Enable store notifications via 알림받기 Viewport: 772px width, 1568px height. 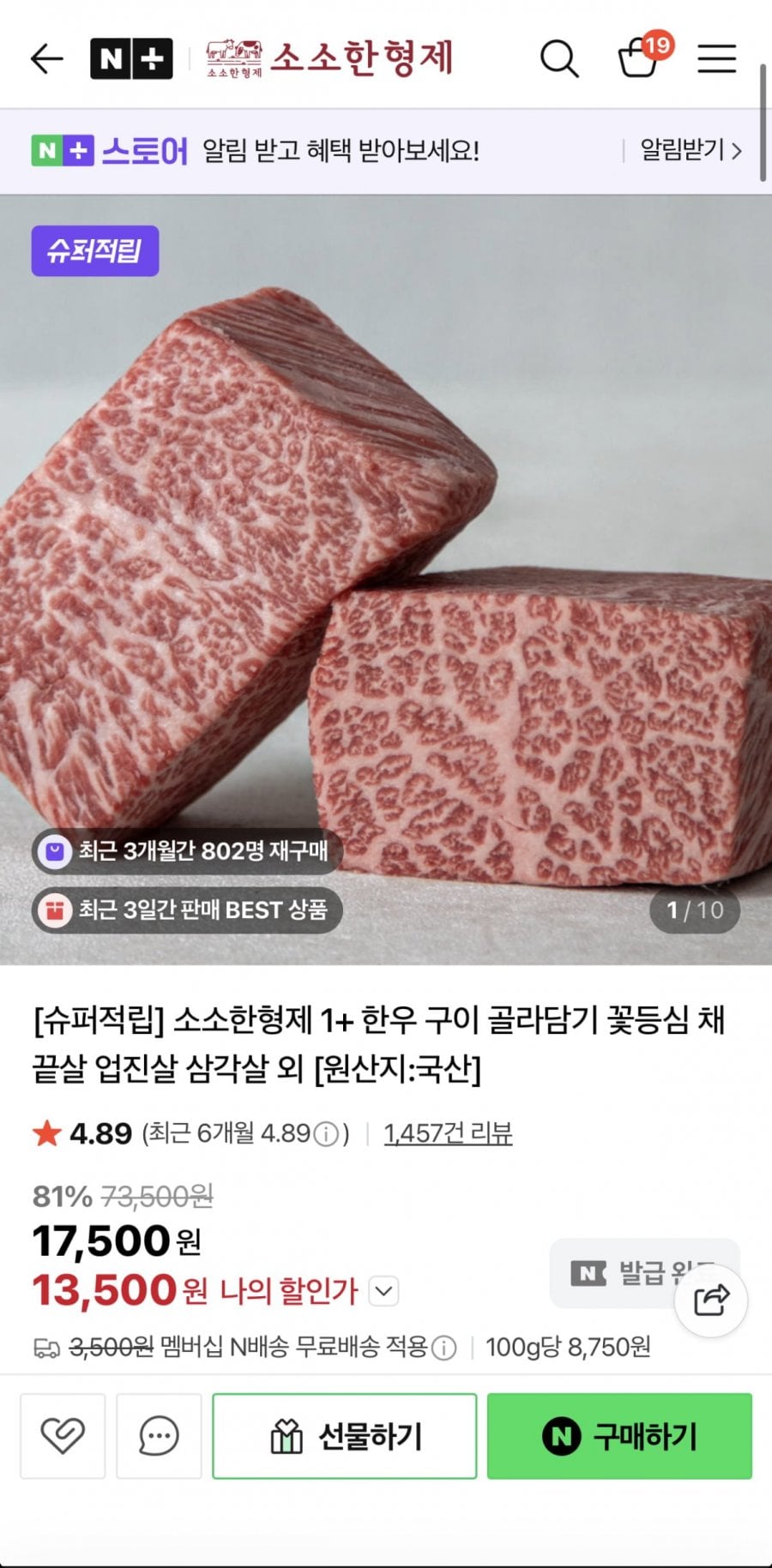tap(680, 149)
